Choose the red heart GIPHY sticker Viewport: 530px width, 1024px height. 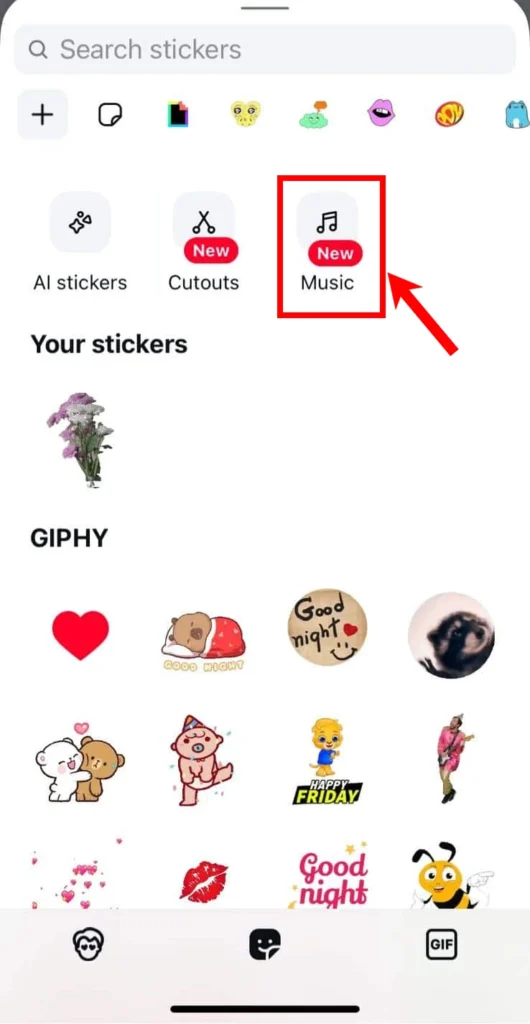pos(80,635)
